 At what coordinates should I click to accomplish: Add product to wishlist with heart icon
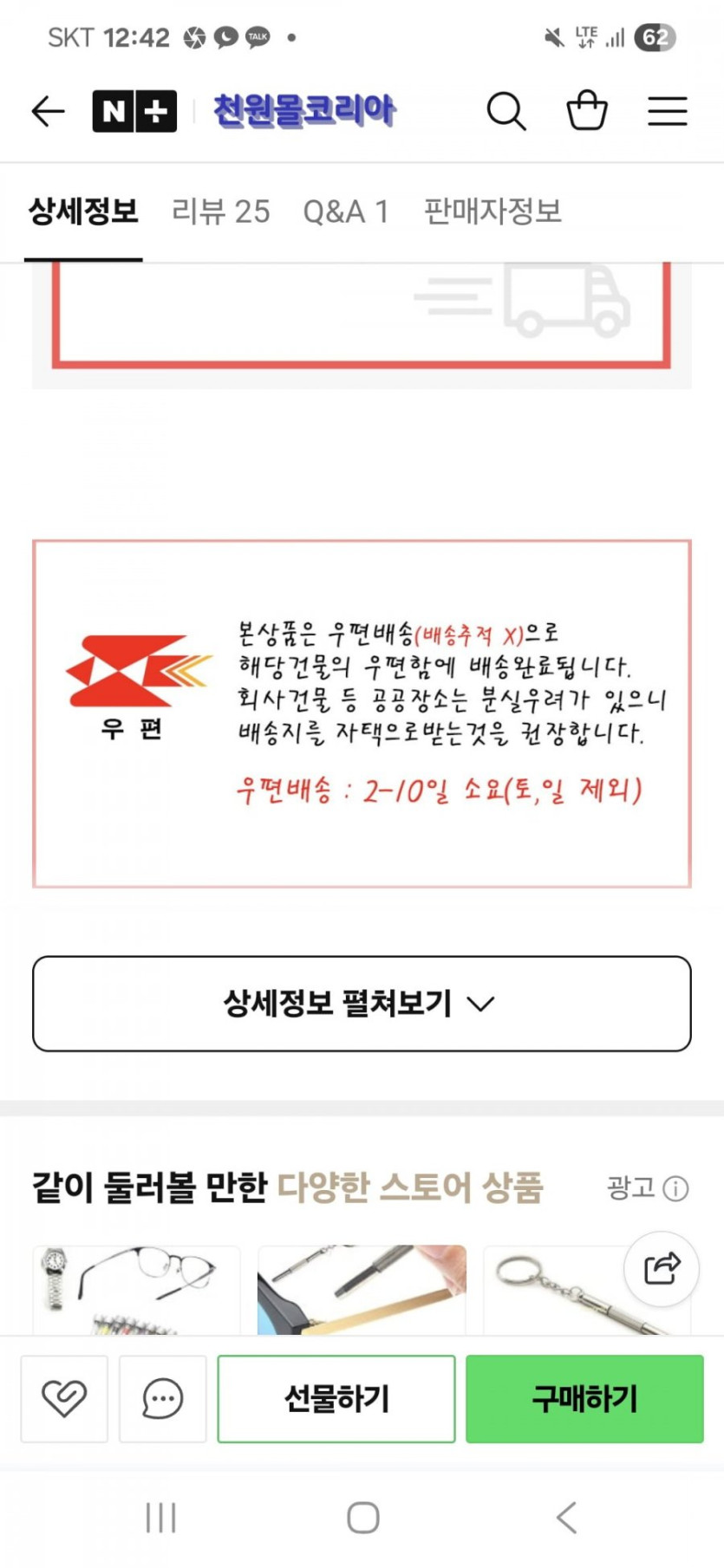[x=64, y=1399]
